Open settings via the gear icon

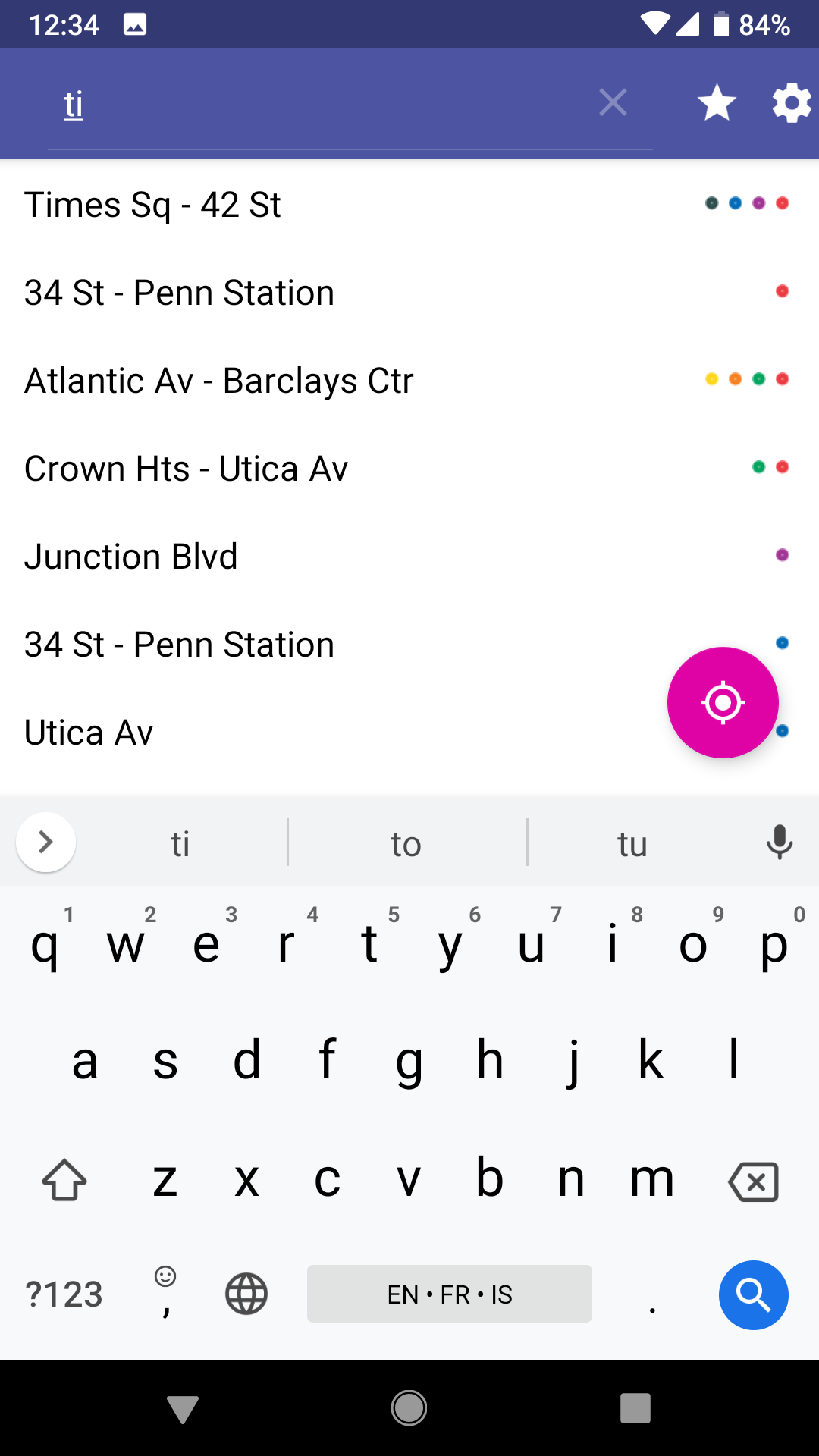click(792, 102)
